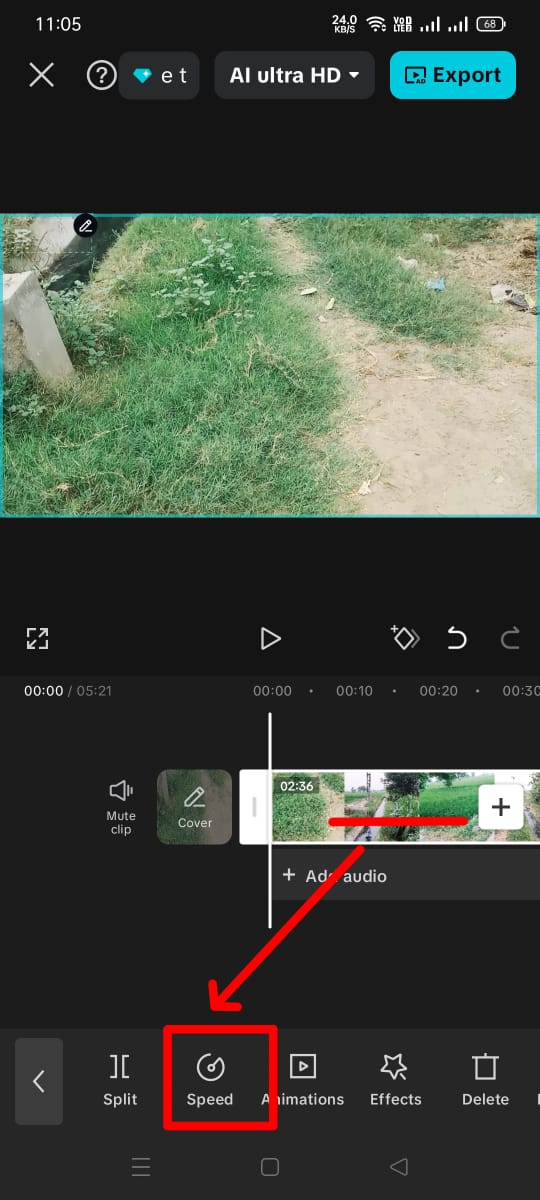Export the video
The height and width of the screenshot is (1200, 540).
click(452, 75)
